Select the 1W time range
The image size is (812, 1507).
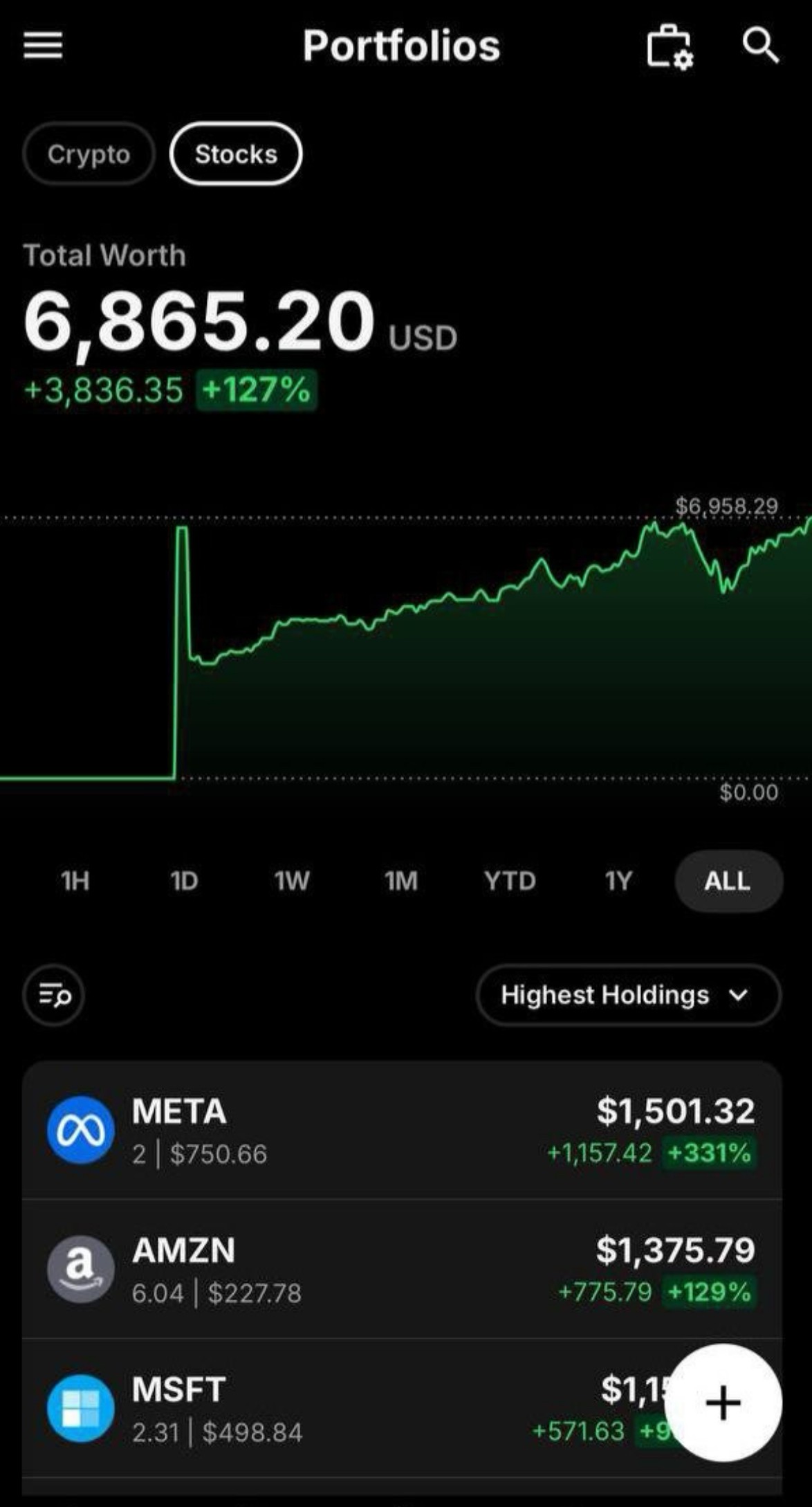tap(292, 881)
